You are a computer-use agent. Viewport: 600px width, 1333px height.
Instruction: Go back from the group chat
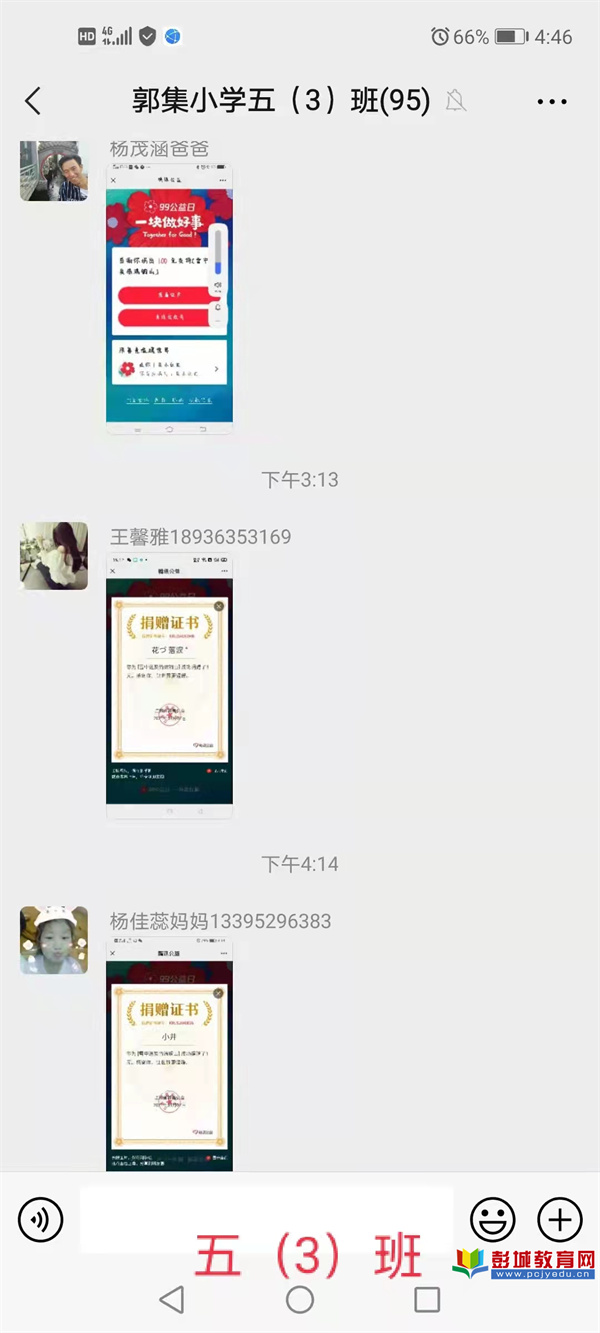(x=33, y=101)
